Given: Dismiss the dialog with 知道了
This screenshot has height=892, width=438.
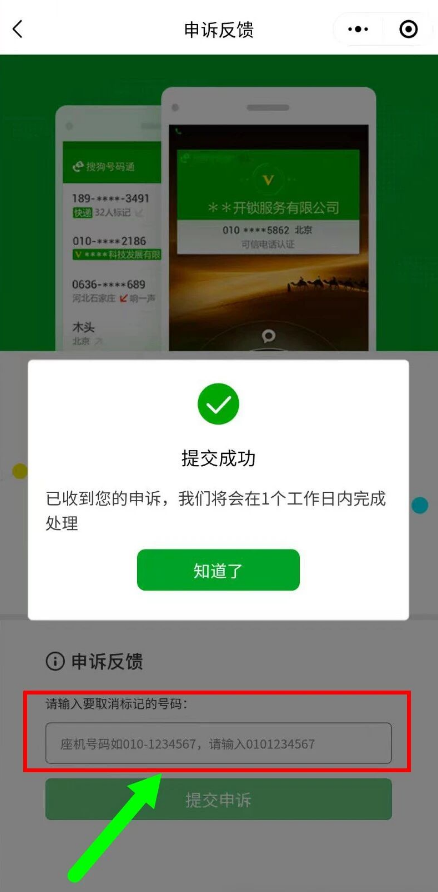Looking at the screenshot, I should (218, 570).
